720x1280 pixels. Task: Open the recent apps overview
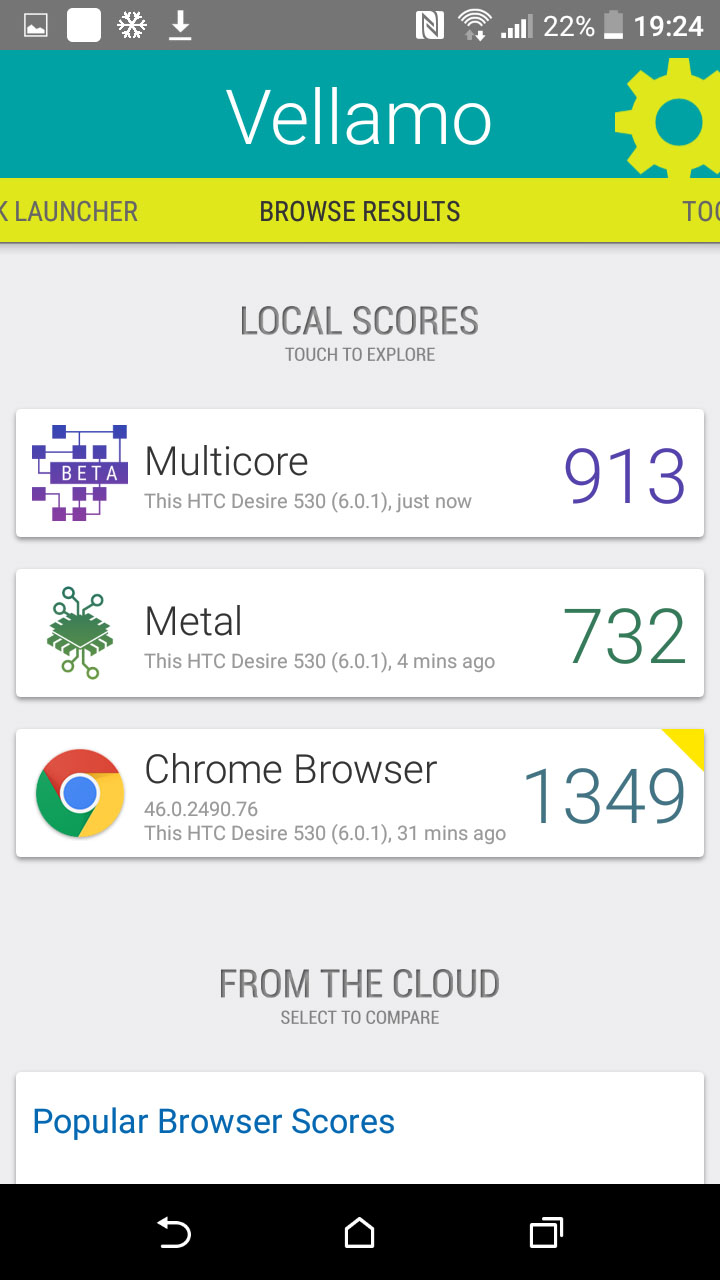(545, 1233)
